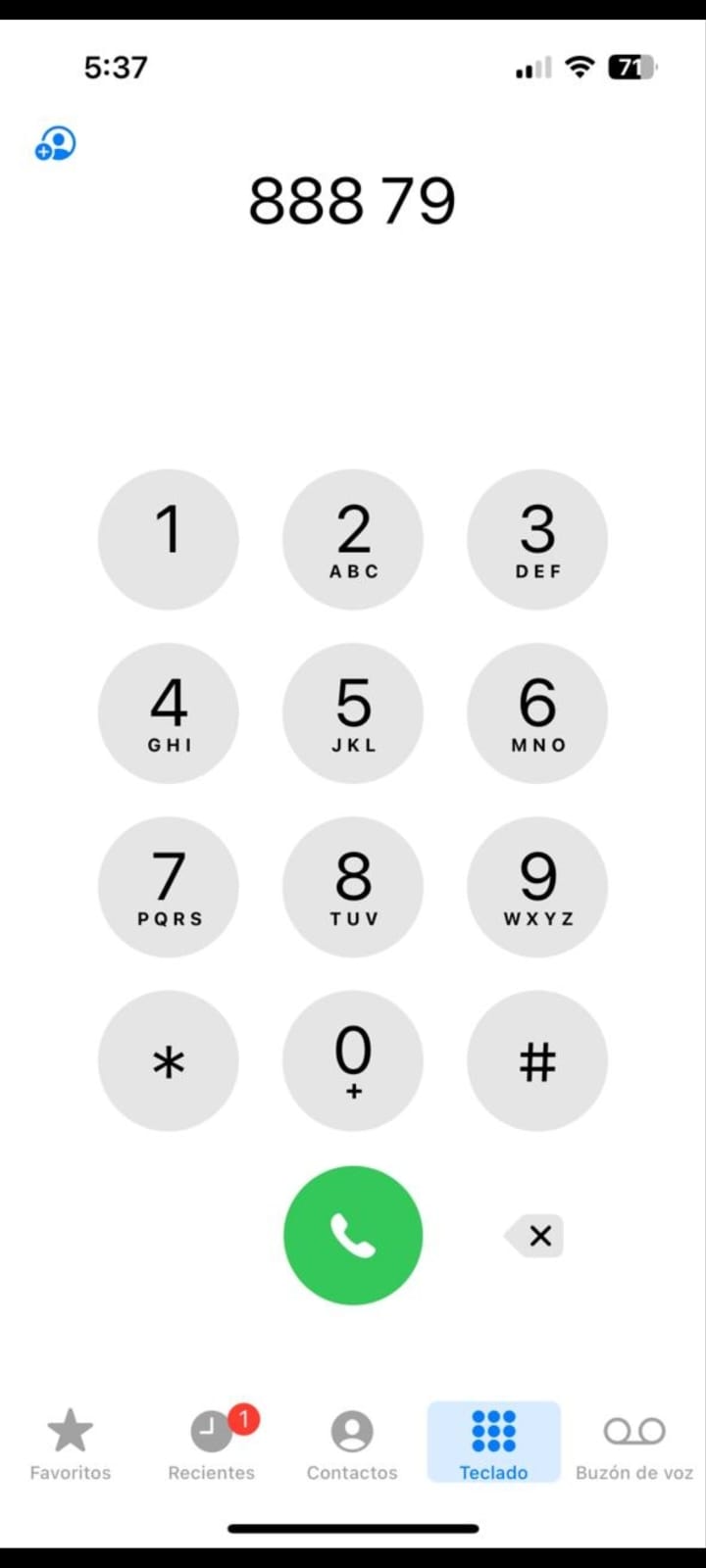The image size is (706, 1568).
Task: Dial the 0 key
Action: (353, 1060)
